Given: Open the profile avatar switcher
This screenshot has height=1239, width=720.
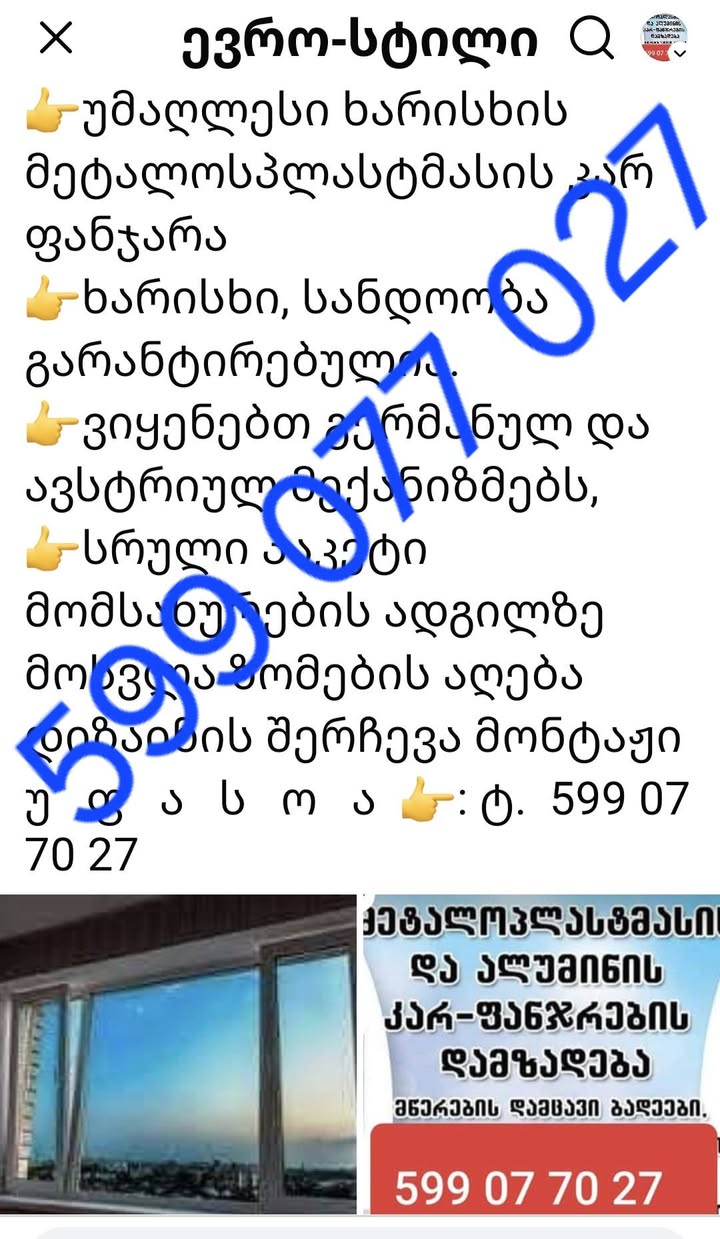Looking at the screenshot, I should [x=663, y=38].
